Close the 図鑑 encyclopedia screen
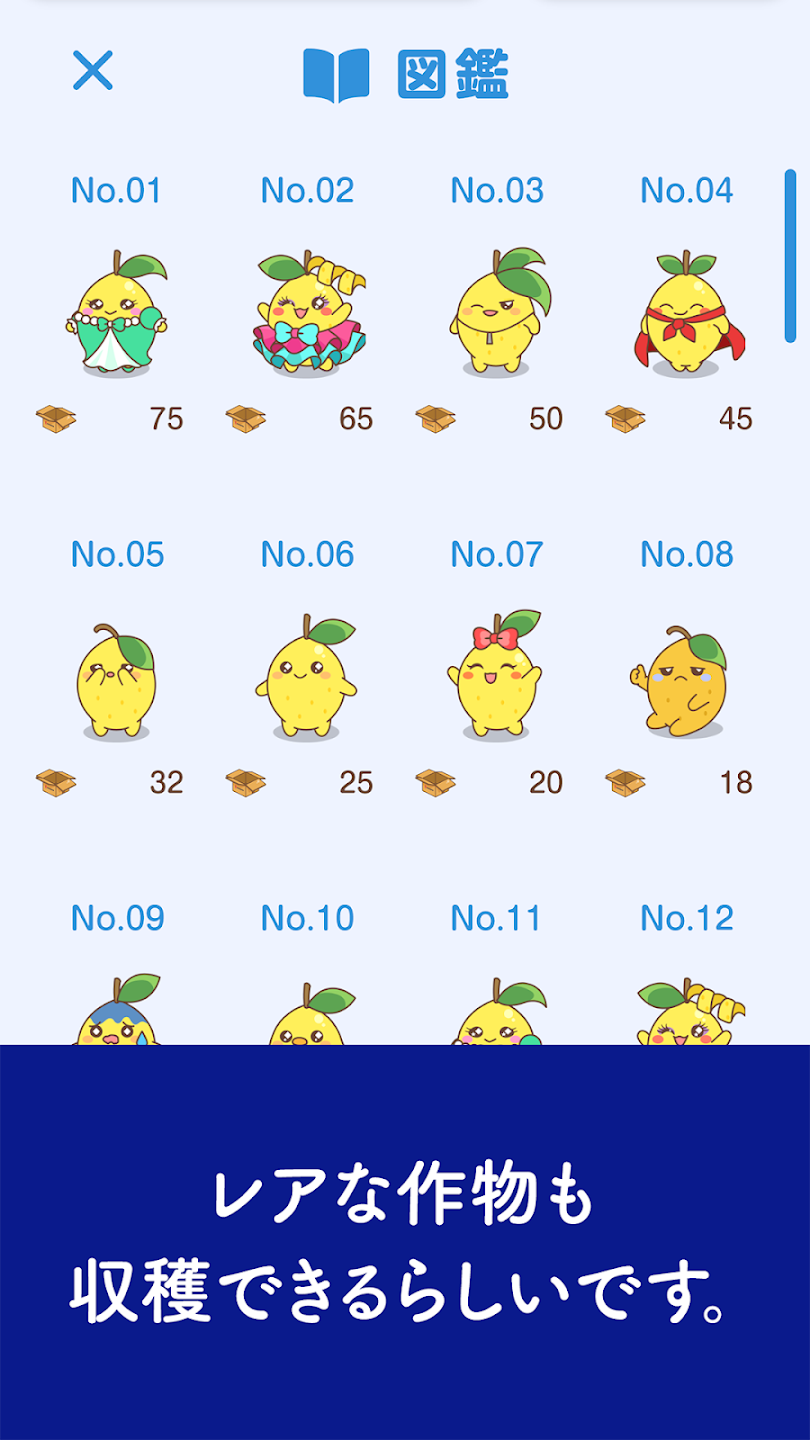This screenshot has width=810, height=1440. pyautogui.click(x=93, y=71)
